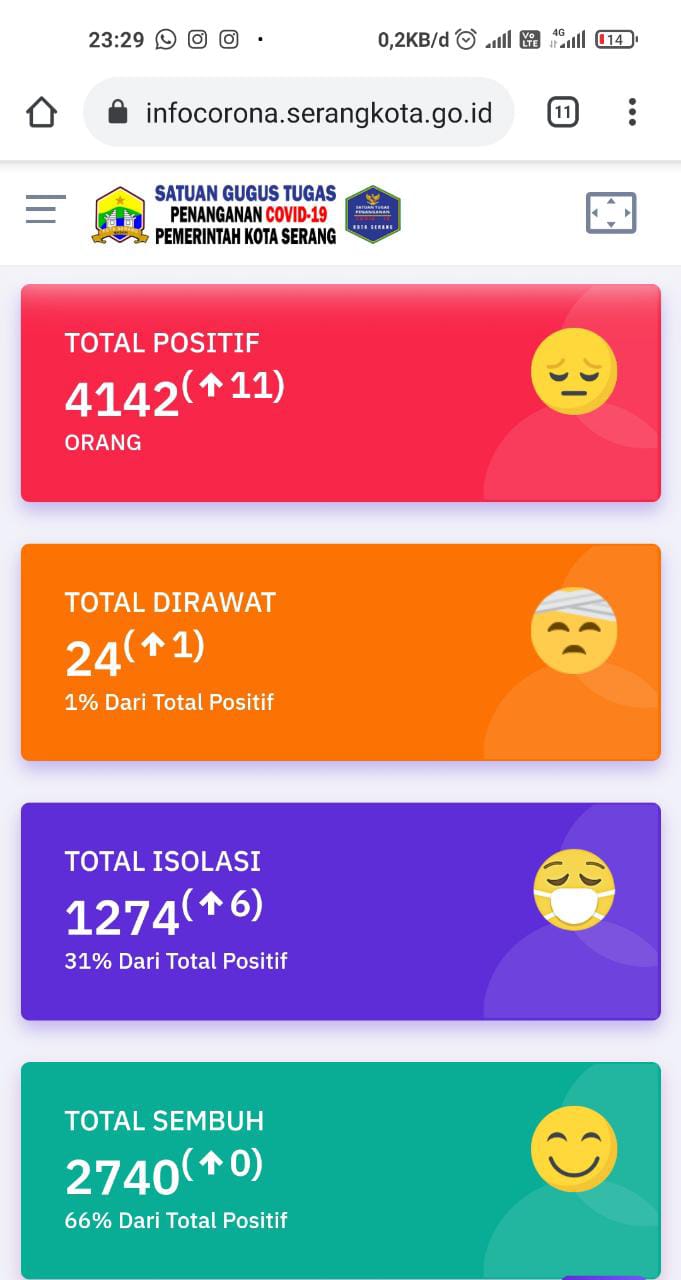Open the site's hamburger drawer menu
Screen dimensions: 681x1280
click(x=46, y=209)
